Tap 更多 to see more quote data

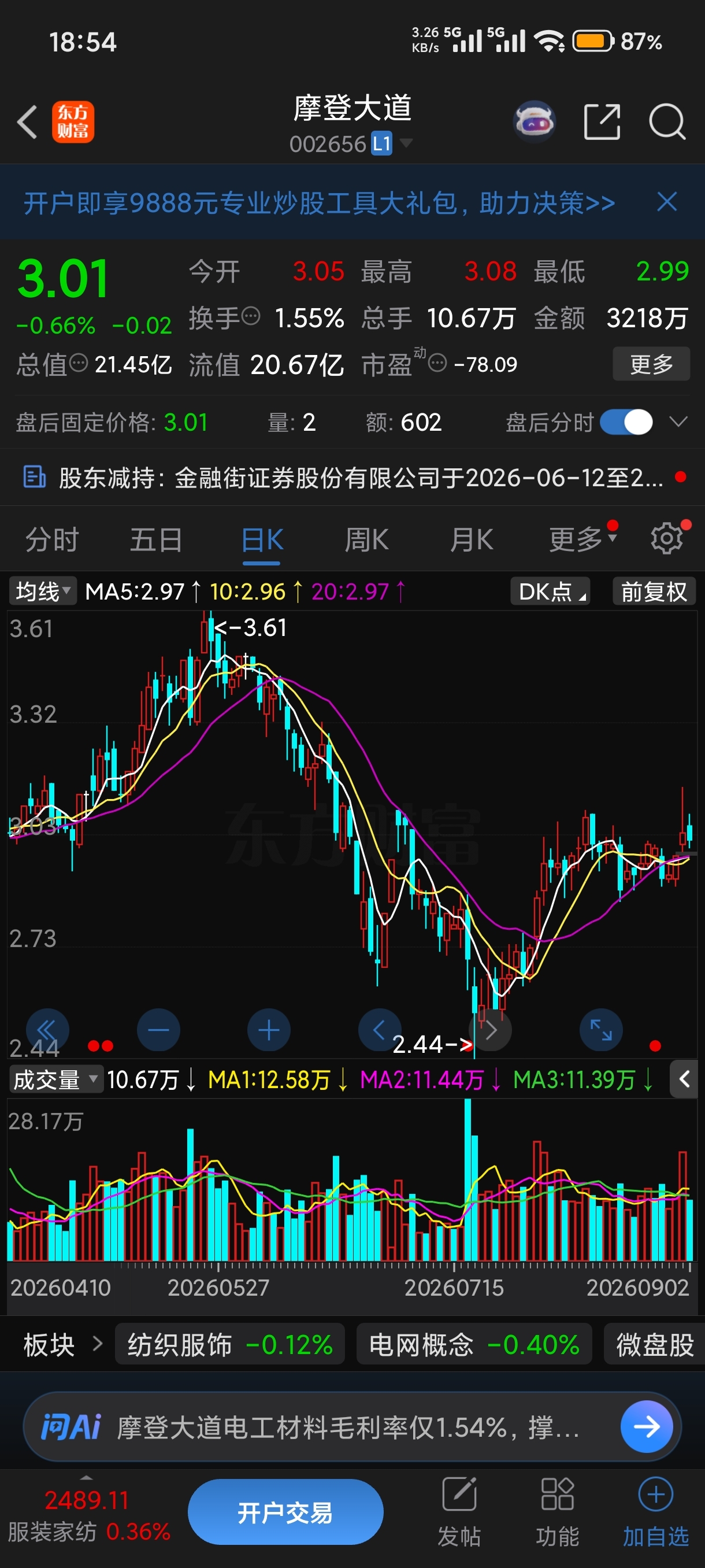tap(651, 364)
